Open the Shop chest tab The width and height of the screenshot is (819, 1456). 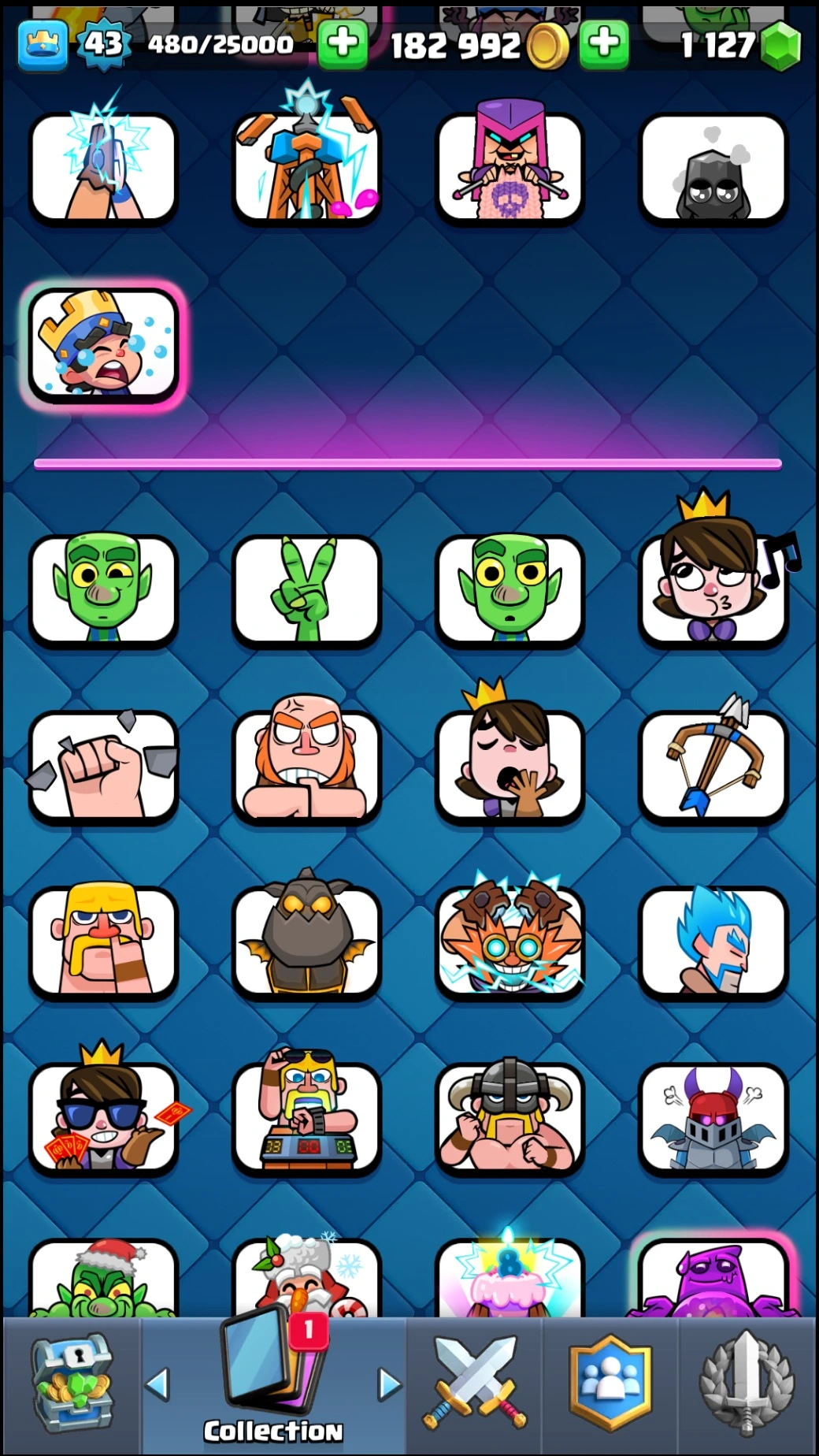(71, 1384)
